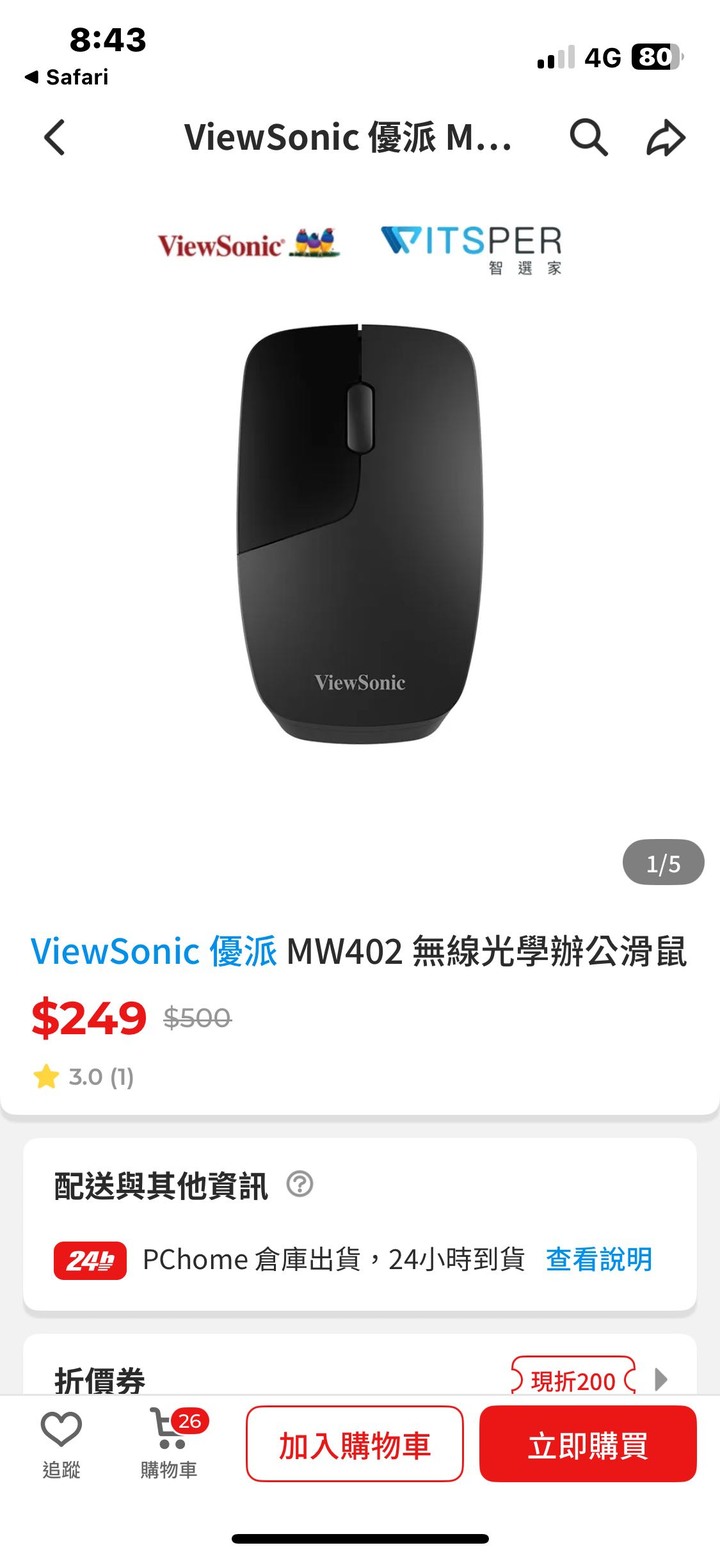Viewport: 720px width, 1559px height.
Task: Open the delivery info help icon
Action: click(x=299, y=1184)
